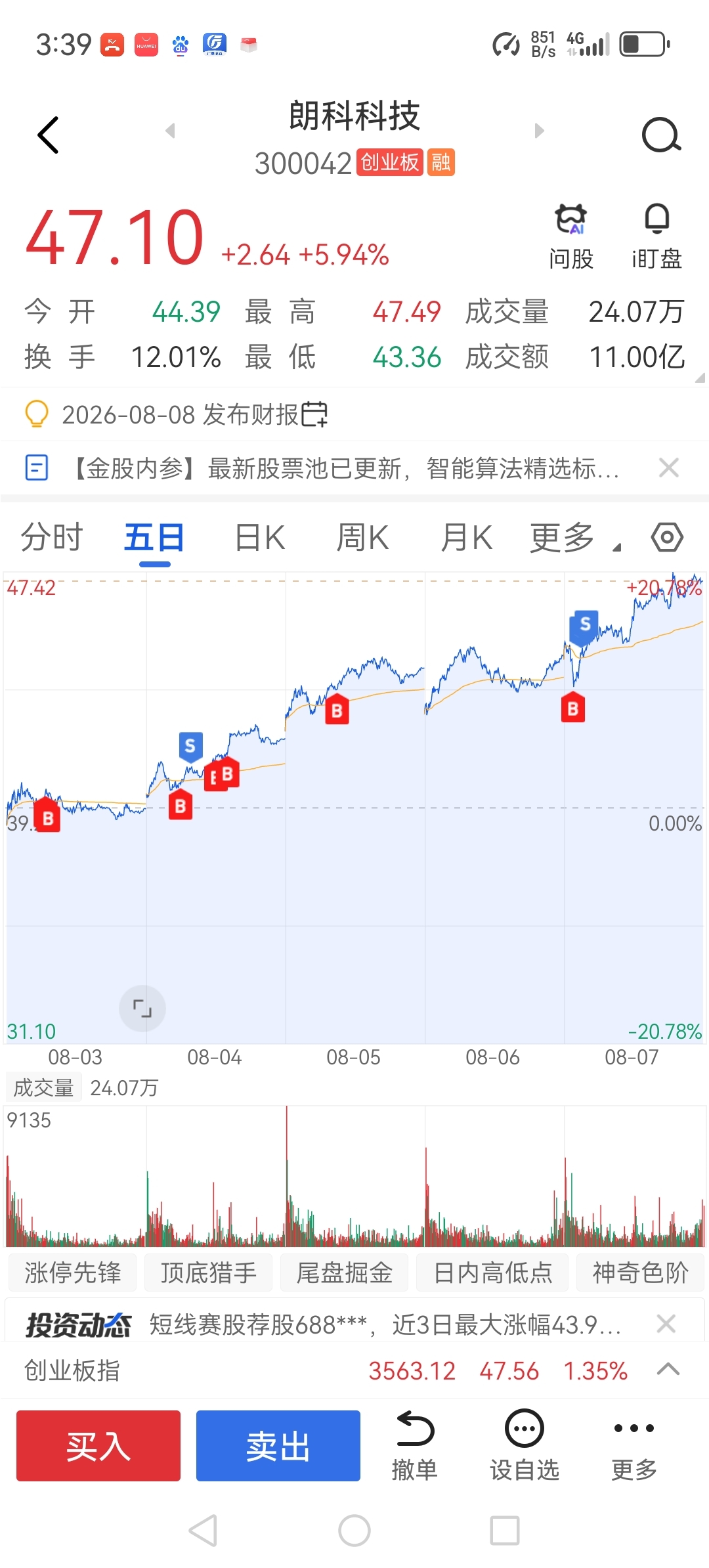Close the 投资动态 promotion banner
Screen dimensions: 709x1568
click(x=666, y=1324)
